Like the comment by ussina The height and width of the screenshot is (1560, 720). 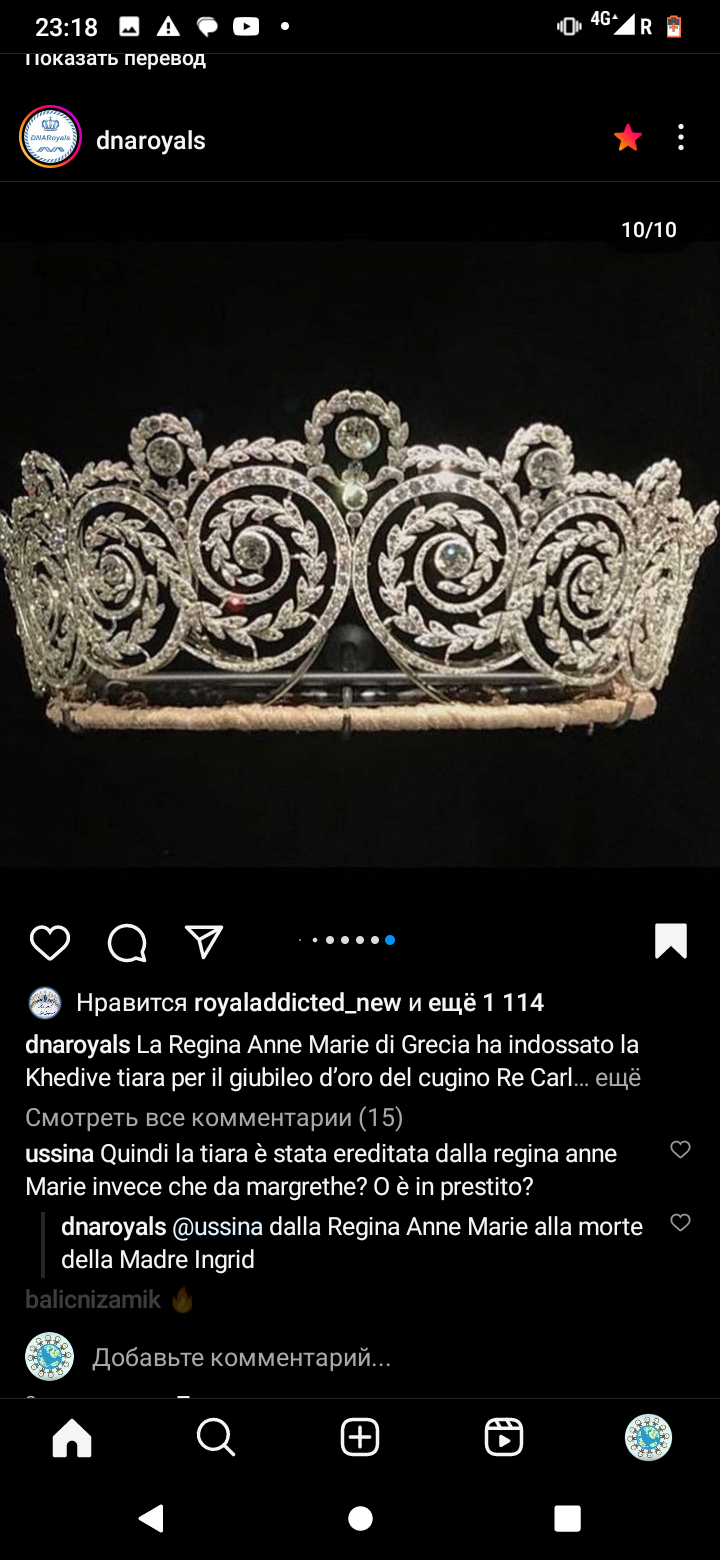point(680,1150)
